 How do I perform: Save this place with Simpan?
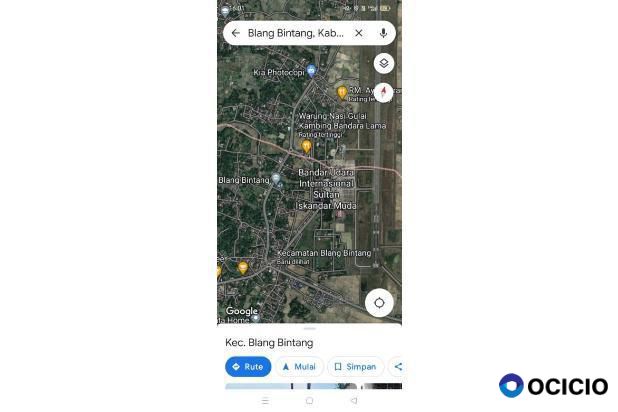pyautogui.click(x=355, y=367)
